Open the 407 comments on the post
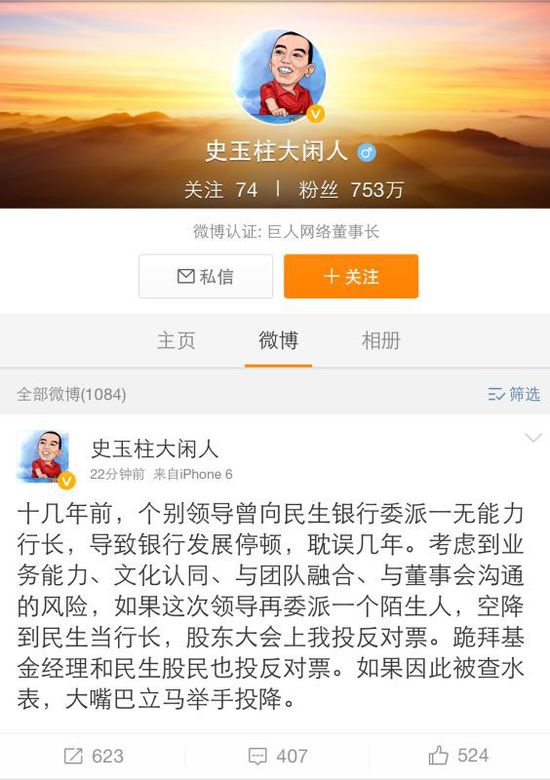The width and height of the screenshot is (550, 780). pyautogui.click(x=277, y=756)
